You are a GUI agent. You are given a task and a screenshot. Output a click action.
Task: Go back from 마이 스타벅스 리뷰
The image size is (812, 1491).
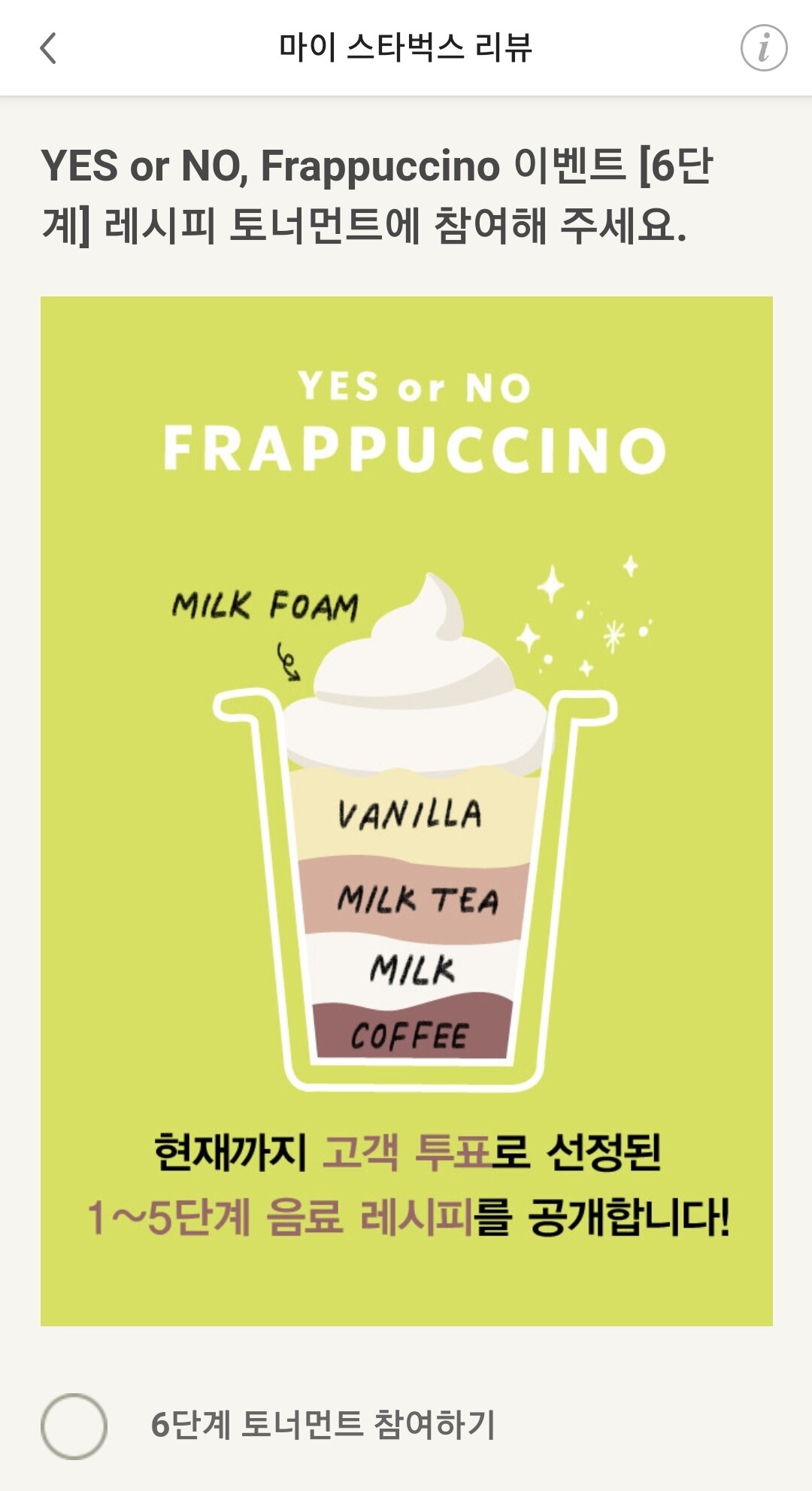pyautogui.click(x=48, y=49)
